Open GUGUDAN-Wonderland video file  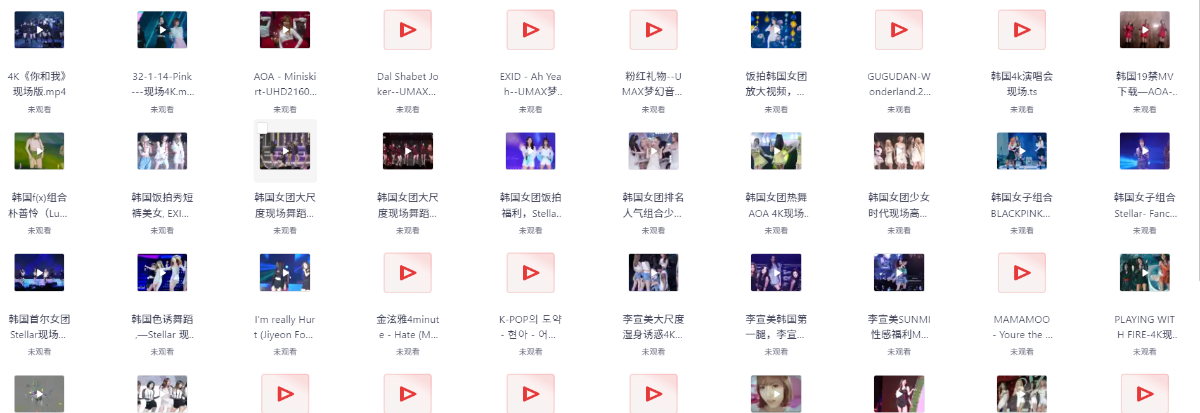point(898,30)
